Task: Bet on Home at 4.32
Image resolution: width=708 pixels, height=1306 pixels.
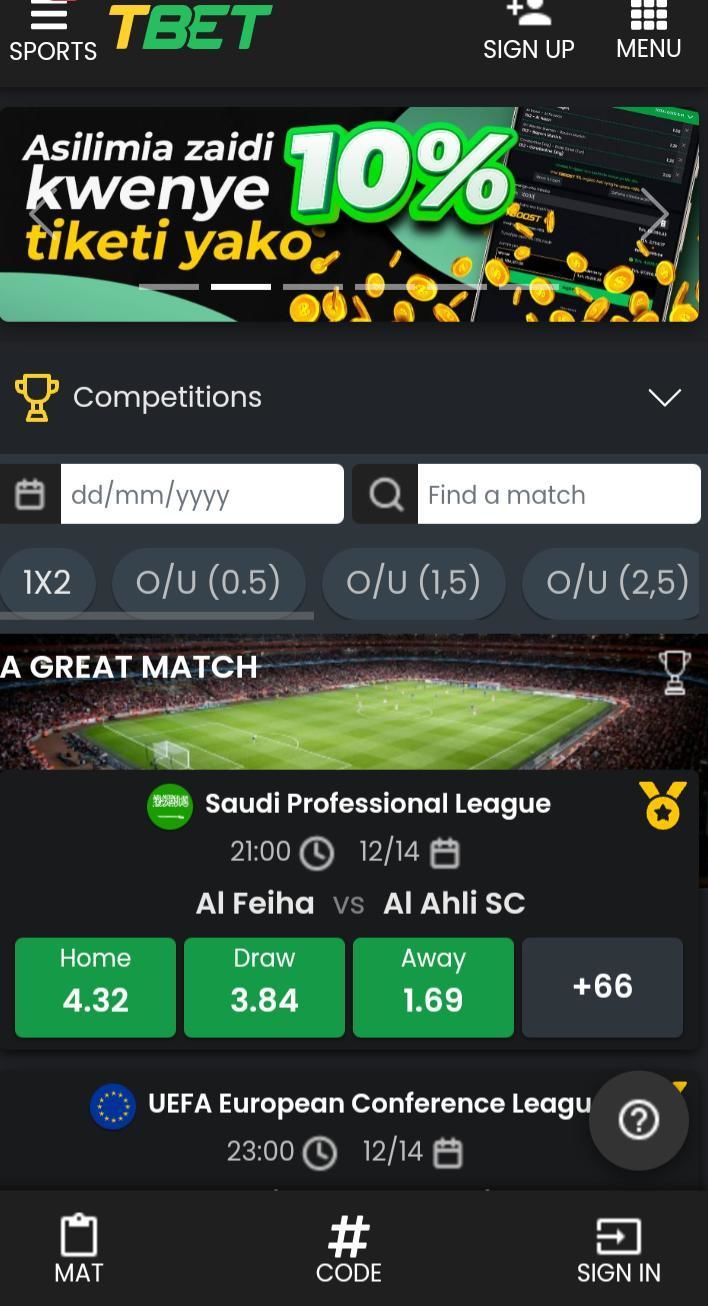Action: pyautogui.click(x=95, y=986)
